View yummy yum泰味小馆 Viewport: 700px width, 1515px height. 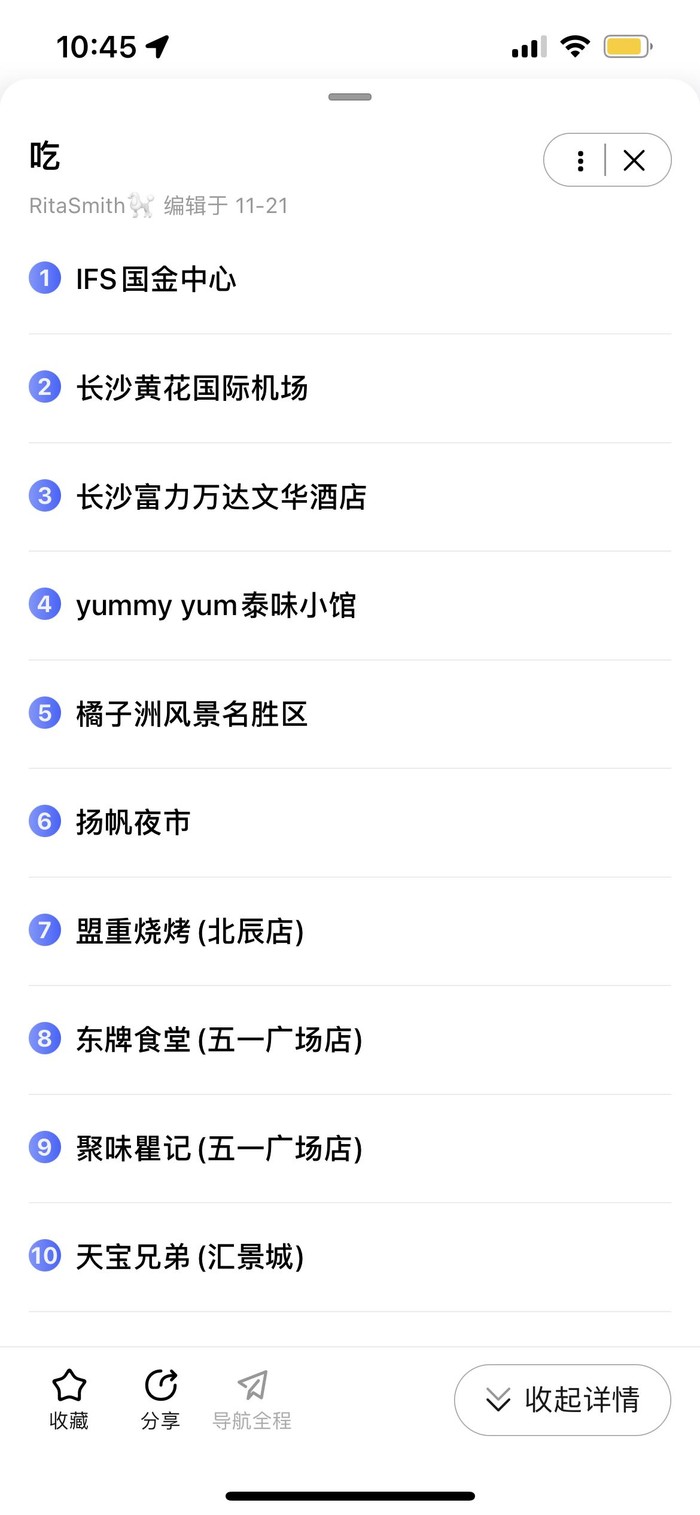point(215,605)
